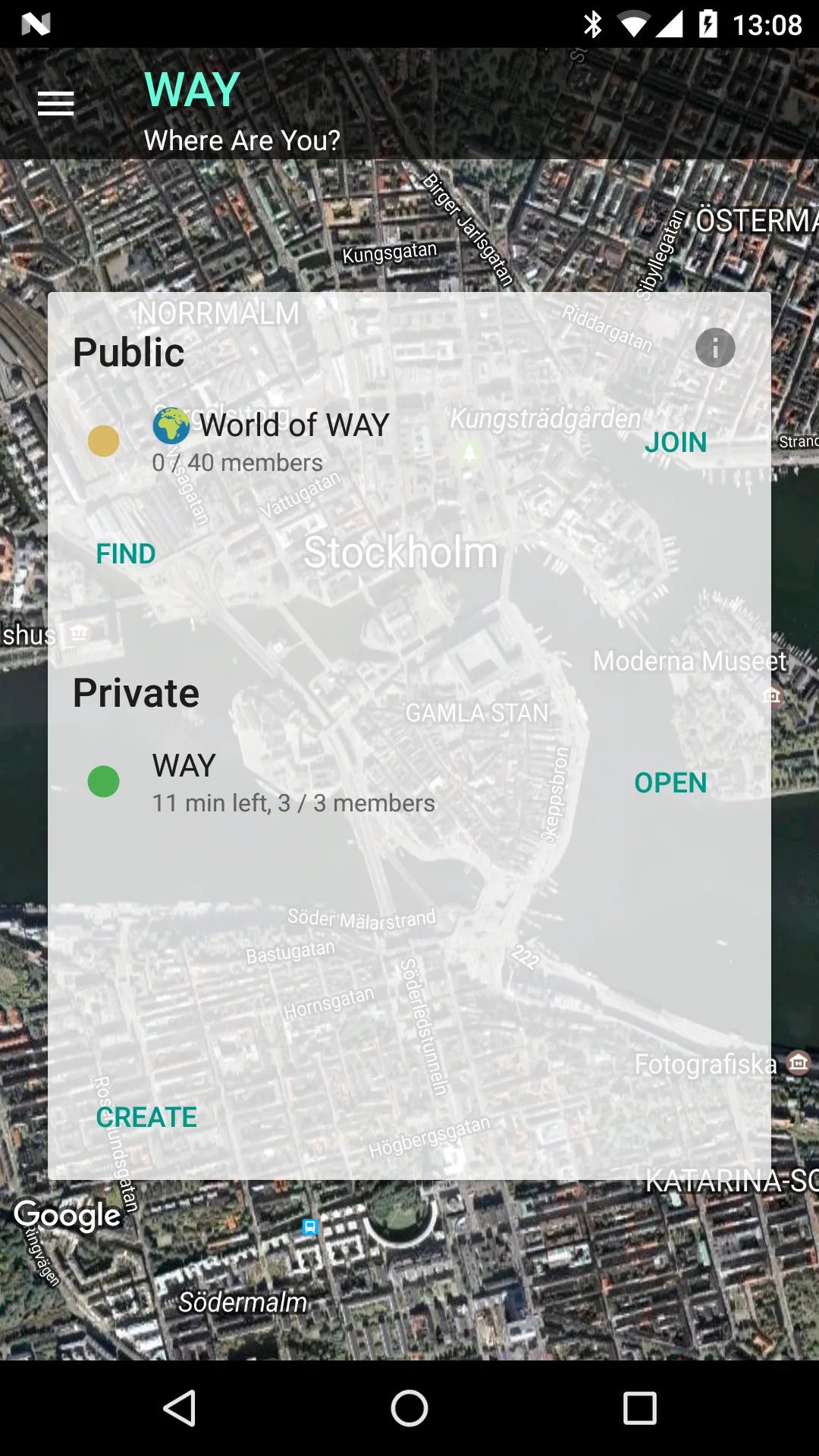Tap the green status dot for private WAY group

103,780
